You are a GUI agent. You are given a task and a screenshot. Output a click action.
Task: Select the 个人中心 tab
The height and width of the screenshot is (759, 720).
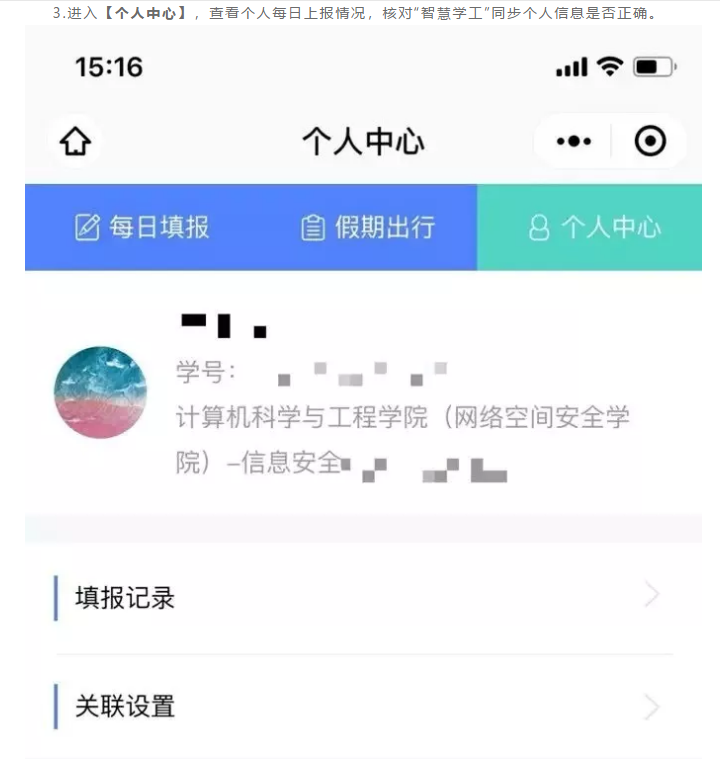[x=594, y=227]
